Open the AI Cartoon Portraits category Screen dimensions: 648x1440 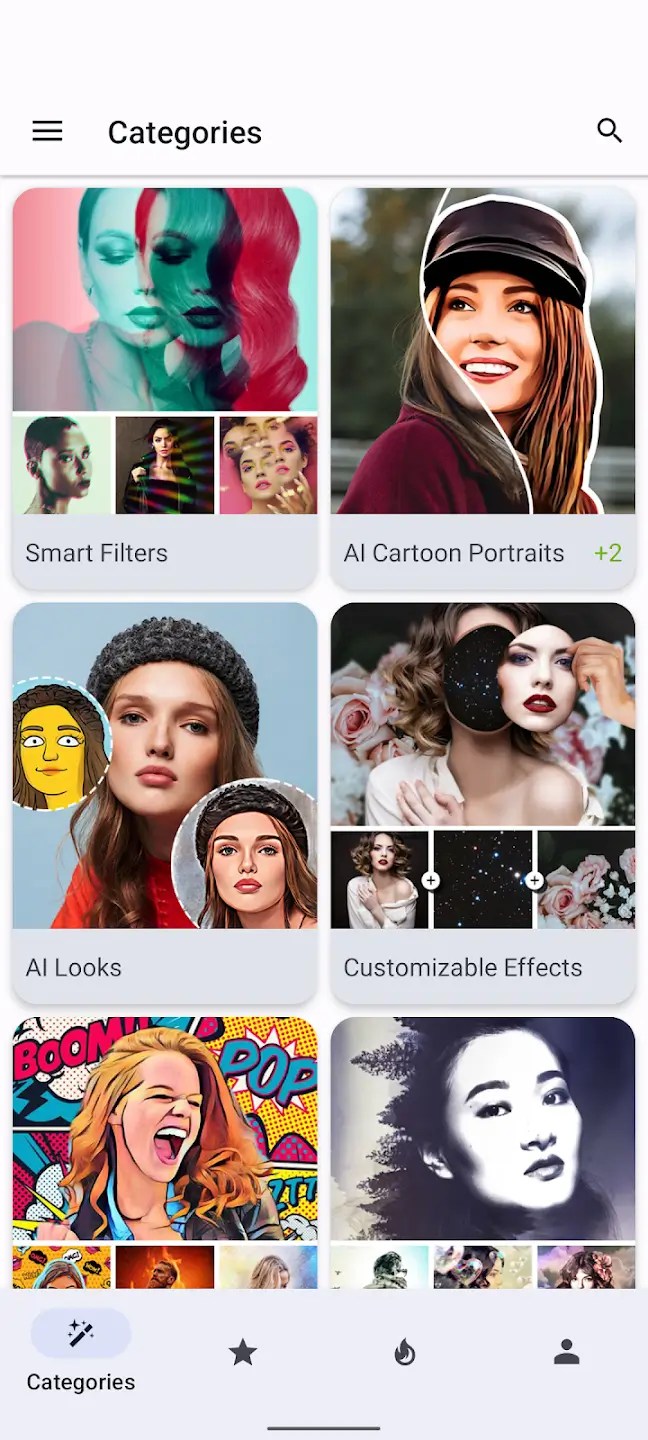[483, 388]
